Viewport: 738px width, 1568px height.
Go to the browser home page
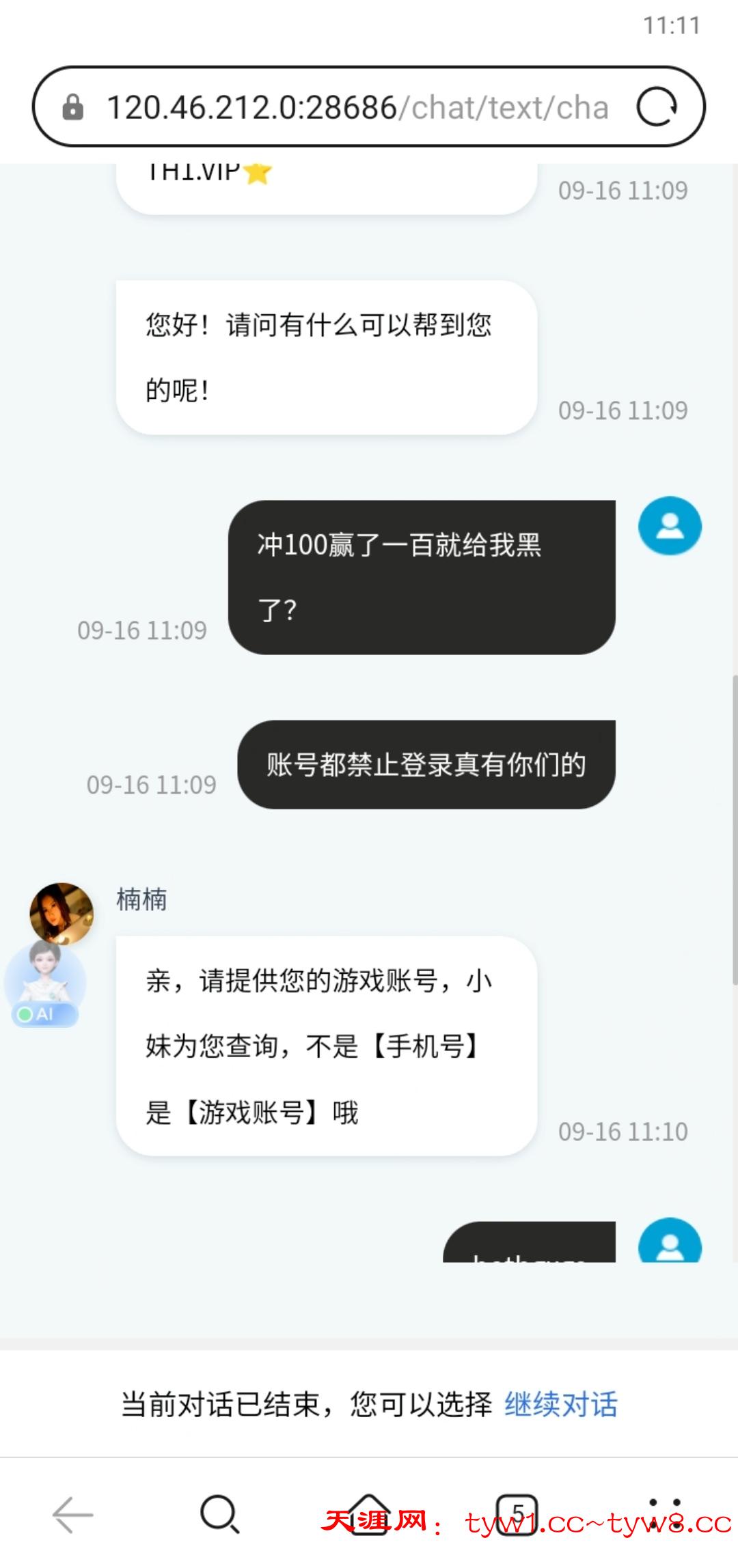tap(368, 1515)
